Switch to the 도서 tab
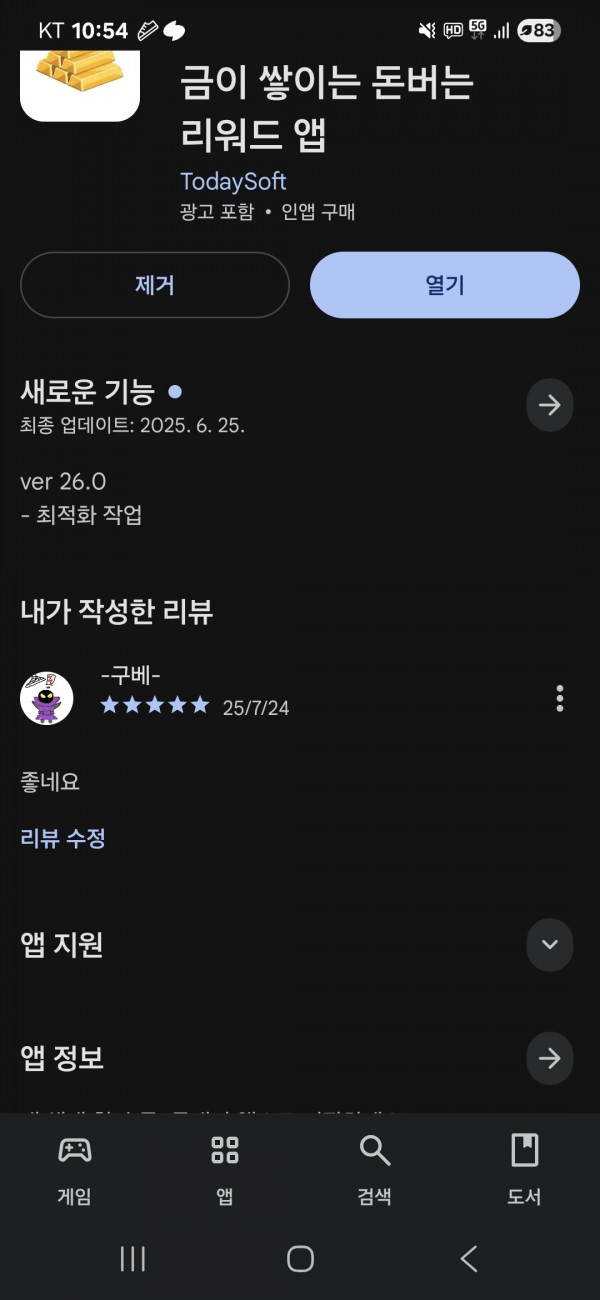 [x=524, y=1168]
